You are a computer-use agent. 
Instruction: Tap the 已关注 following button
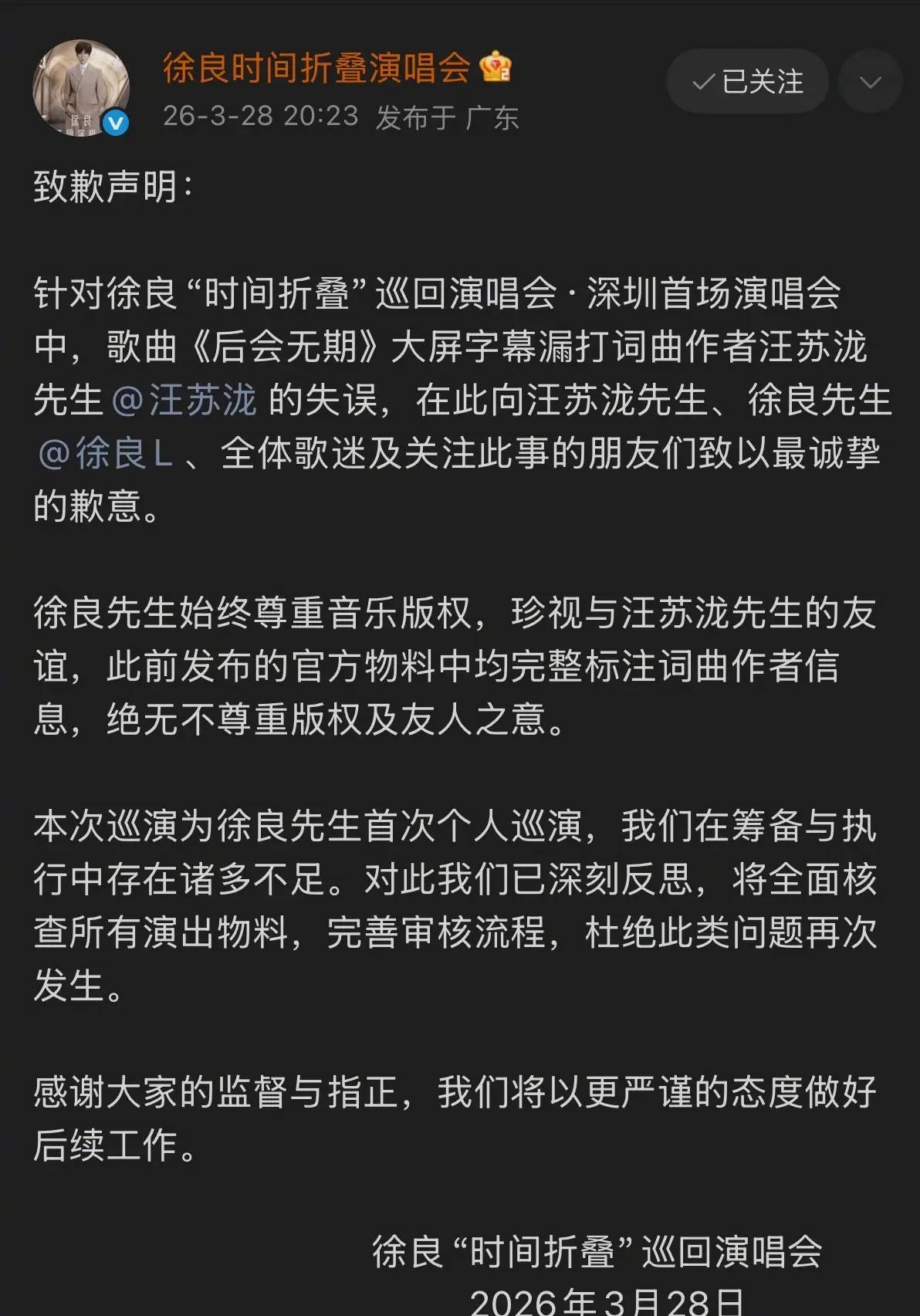[747, 82]
